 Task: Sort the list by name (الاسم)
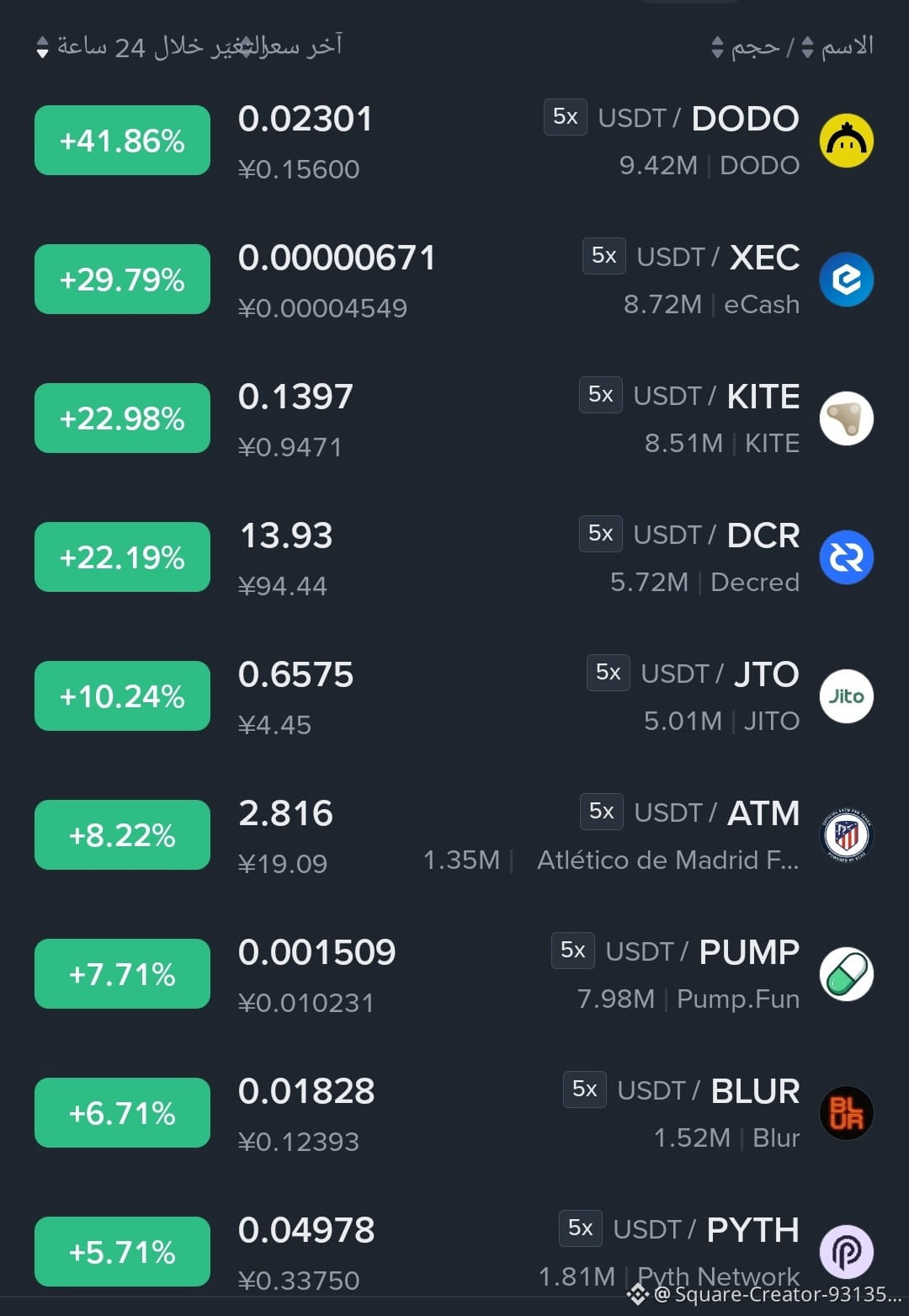(837, 46)
